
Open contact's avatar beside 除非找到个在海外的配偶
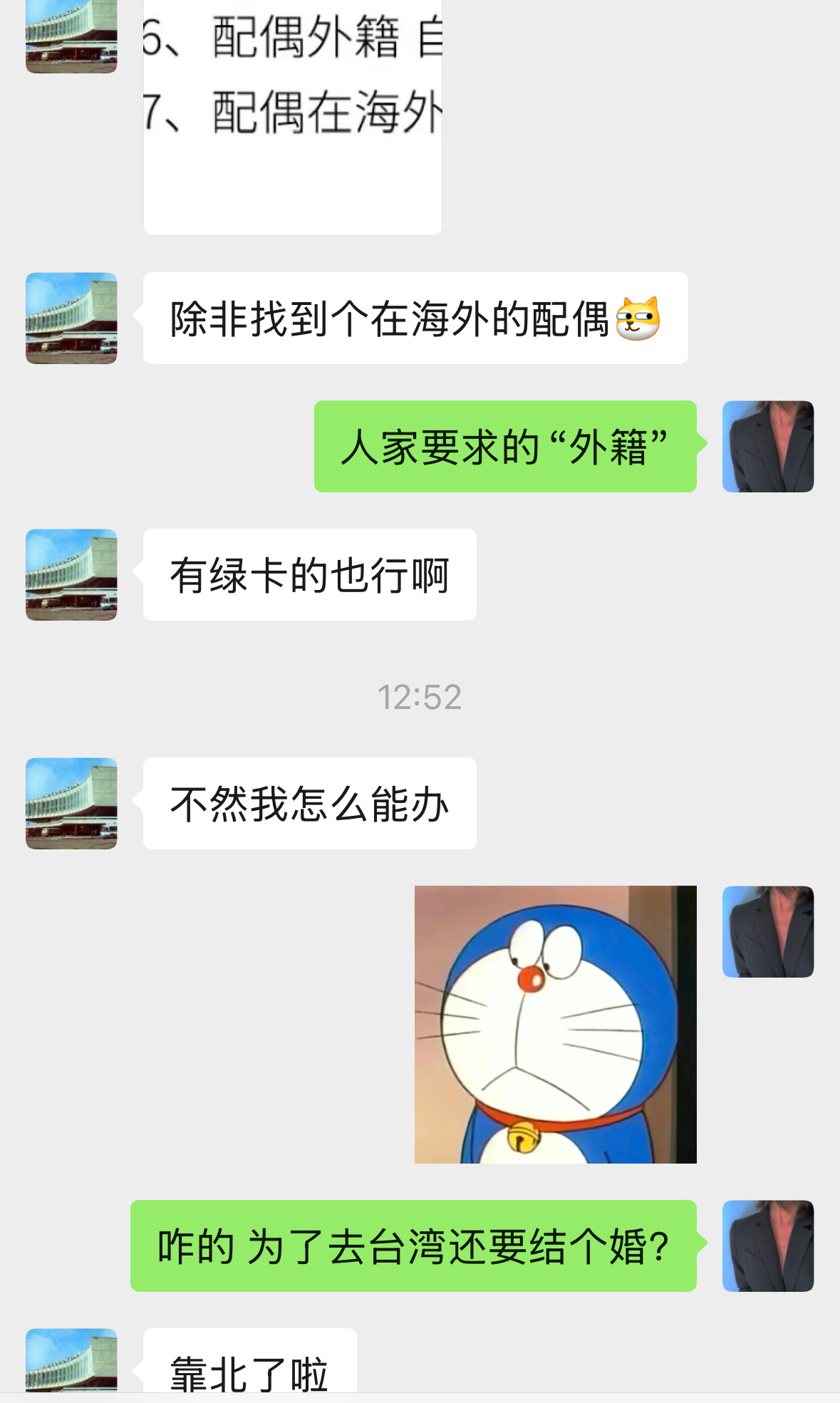71,318
